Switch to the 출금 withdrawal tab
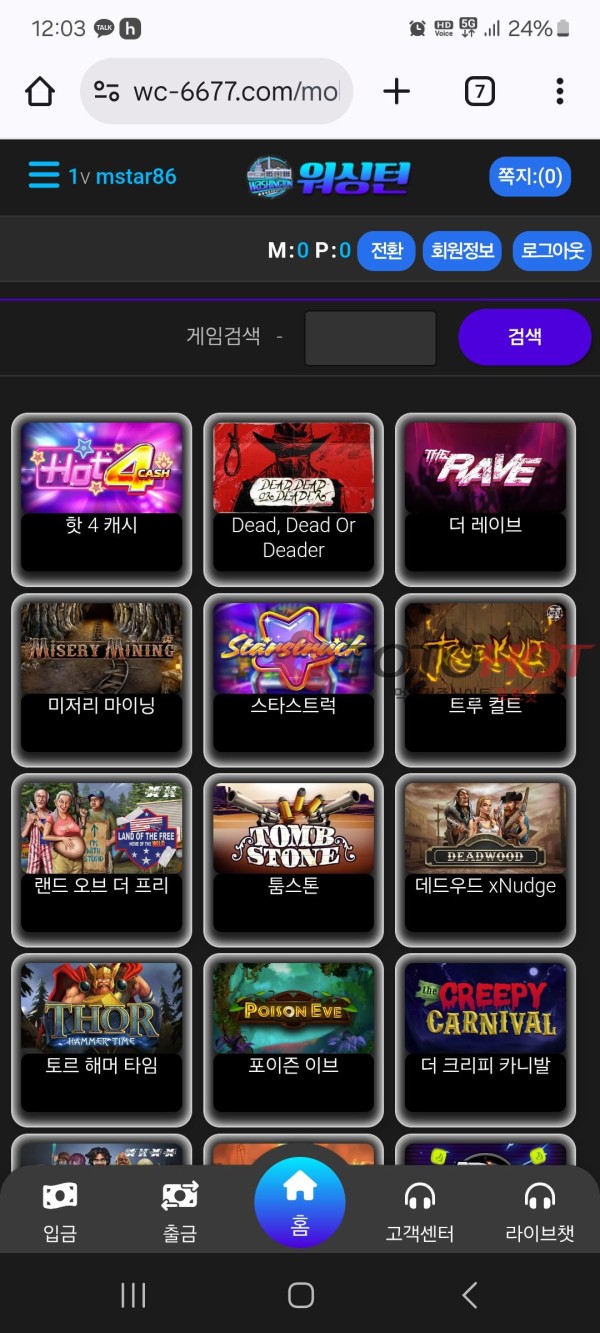600x1333 pixels. pyautogui.click(x=180, y=1211)
